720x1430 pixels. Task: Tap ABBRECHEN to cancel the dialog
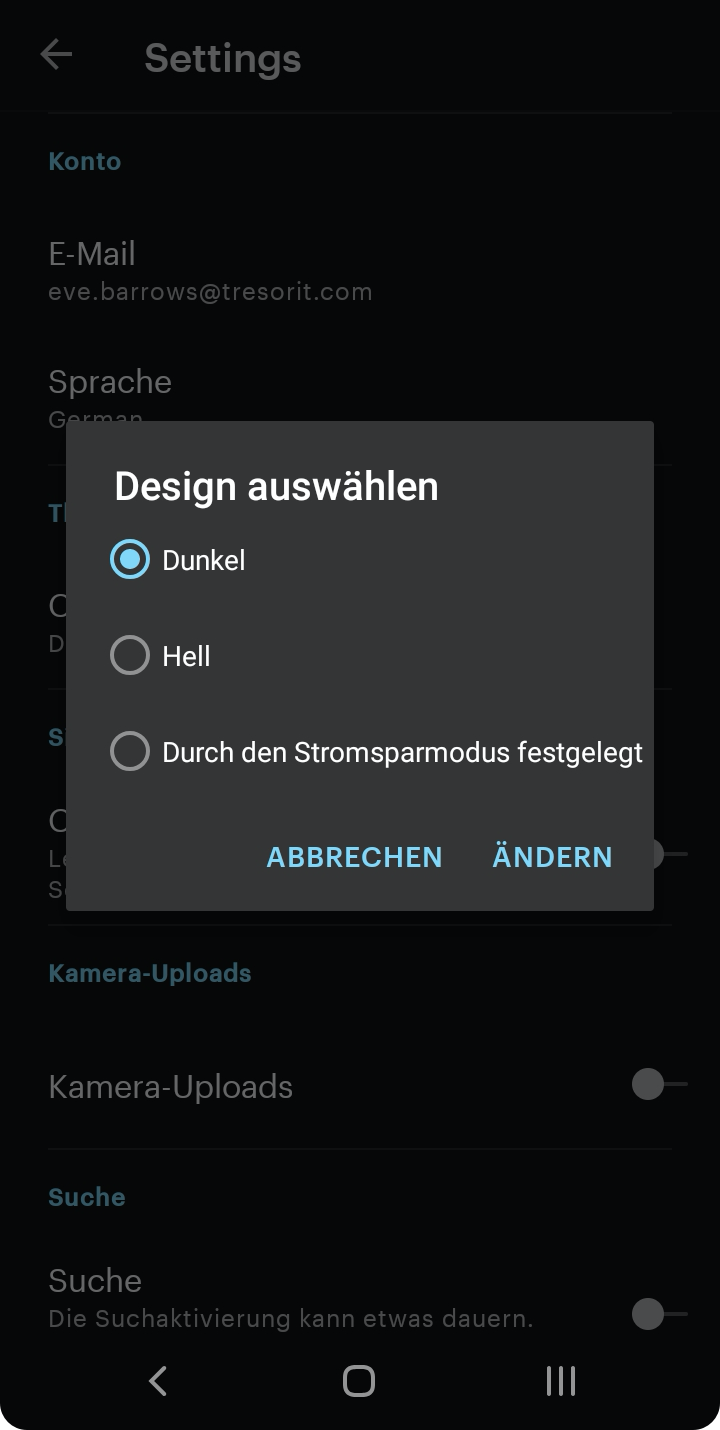[354, 857]
